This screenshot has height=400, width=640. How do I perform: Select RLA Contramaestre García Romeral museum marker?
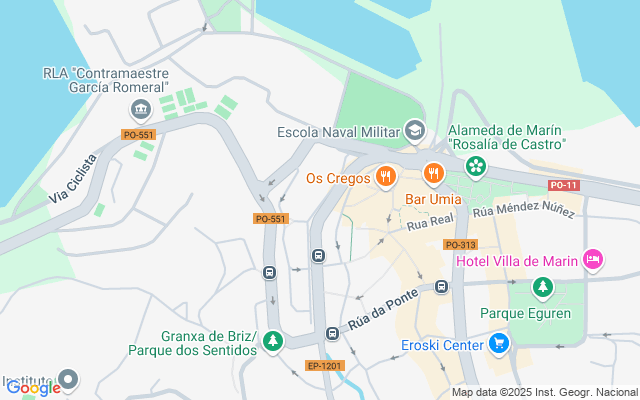pyautogui.click(x=138, y=108)
